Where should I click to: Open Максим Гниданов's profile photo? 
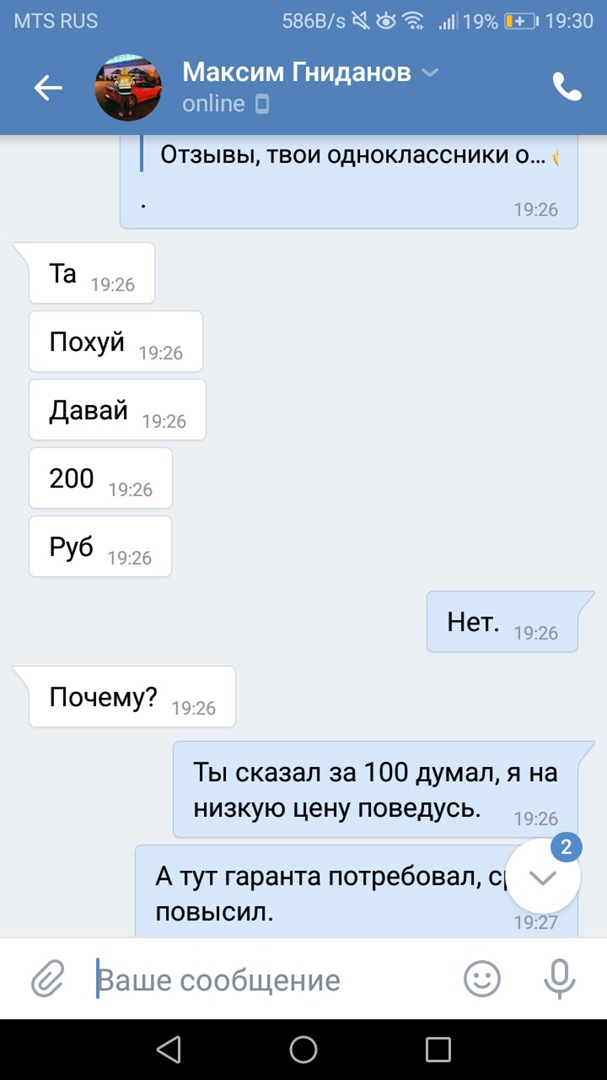tap(127, 88)
